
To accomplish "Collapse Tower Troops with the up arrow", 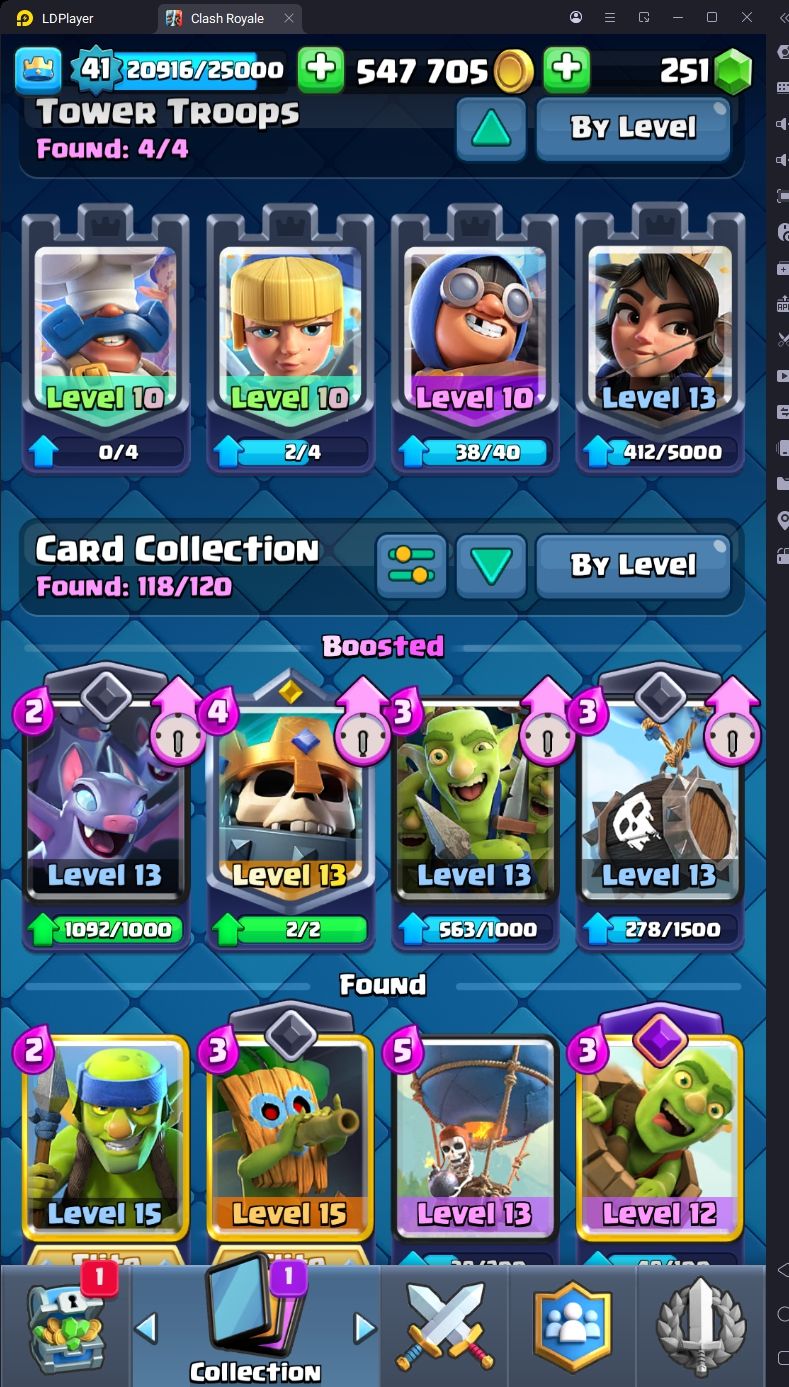I will coord(491,128).
